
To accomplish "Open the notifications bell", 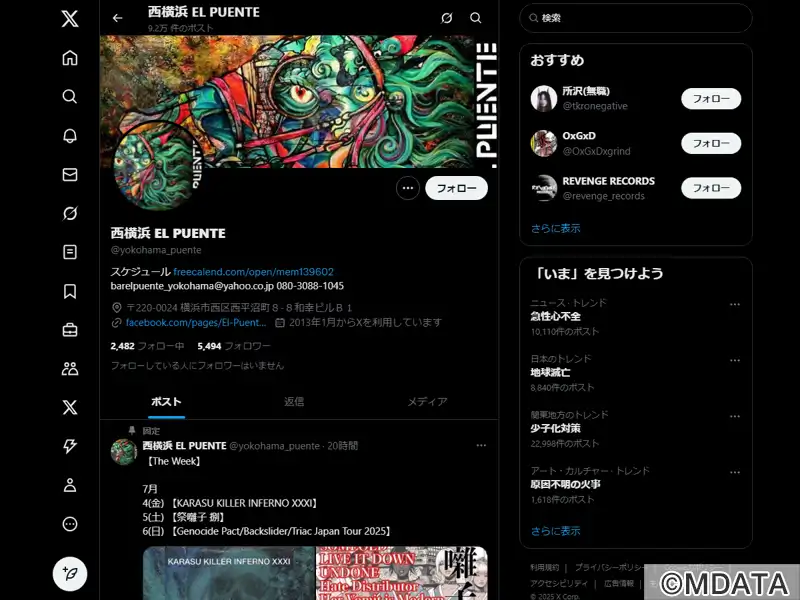I will pos(70,136).
